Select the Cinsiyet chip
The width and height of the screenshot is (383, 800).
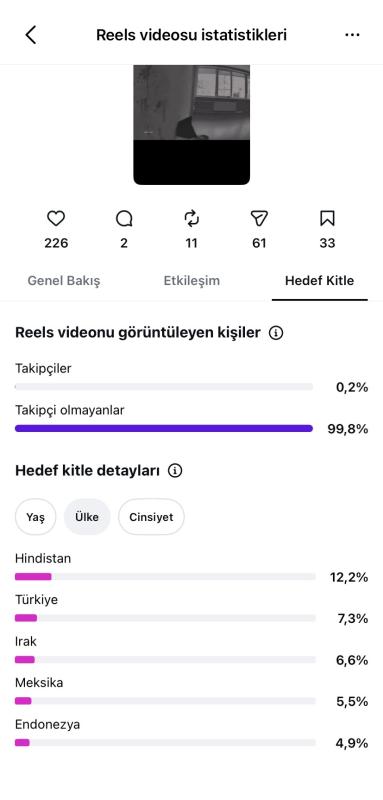tap(151, 517)
